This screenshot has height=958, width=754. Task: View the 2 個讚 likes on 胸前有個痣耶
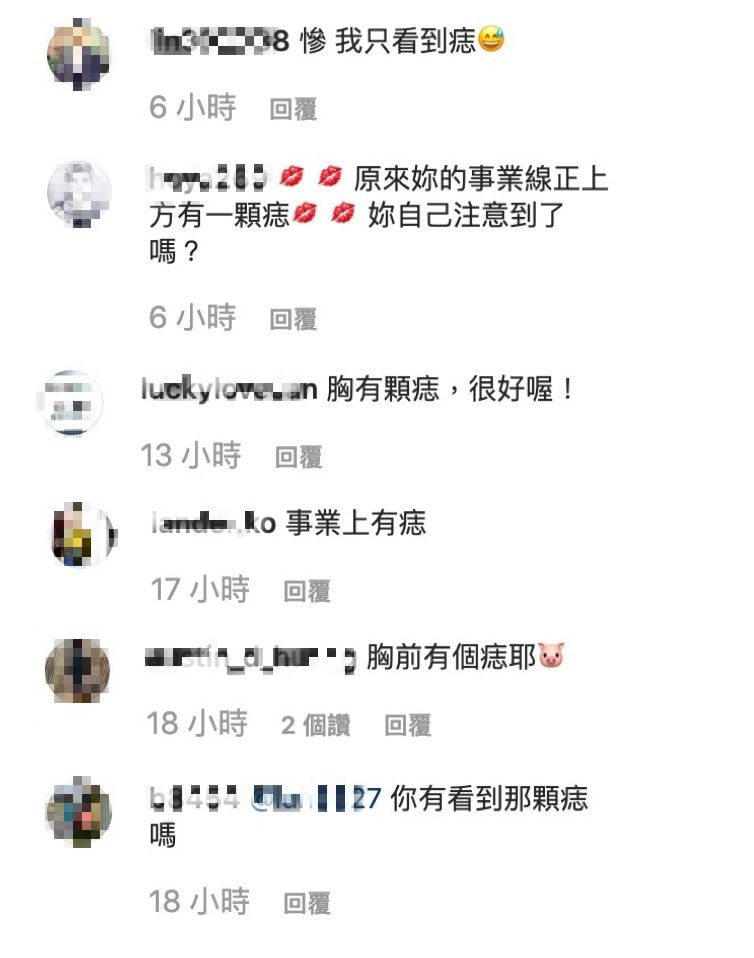click(x=315, y=725)
